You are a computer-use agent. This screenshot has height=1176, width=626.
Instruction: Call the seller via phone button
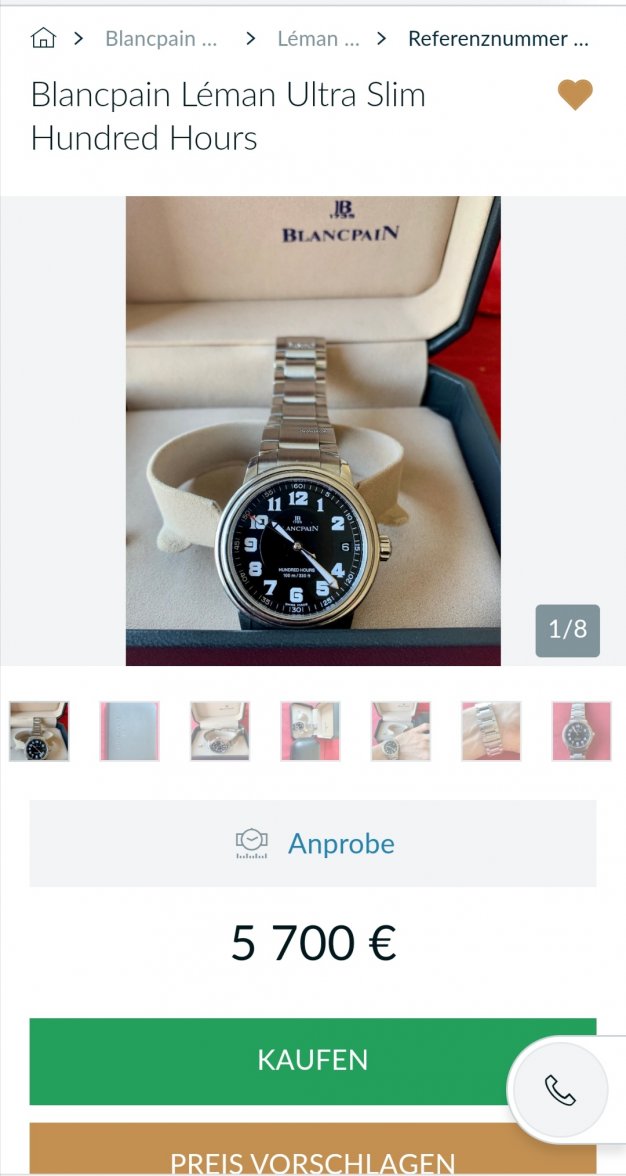560,1090
